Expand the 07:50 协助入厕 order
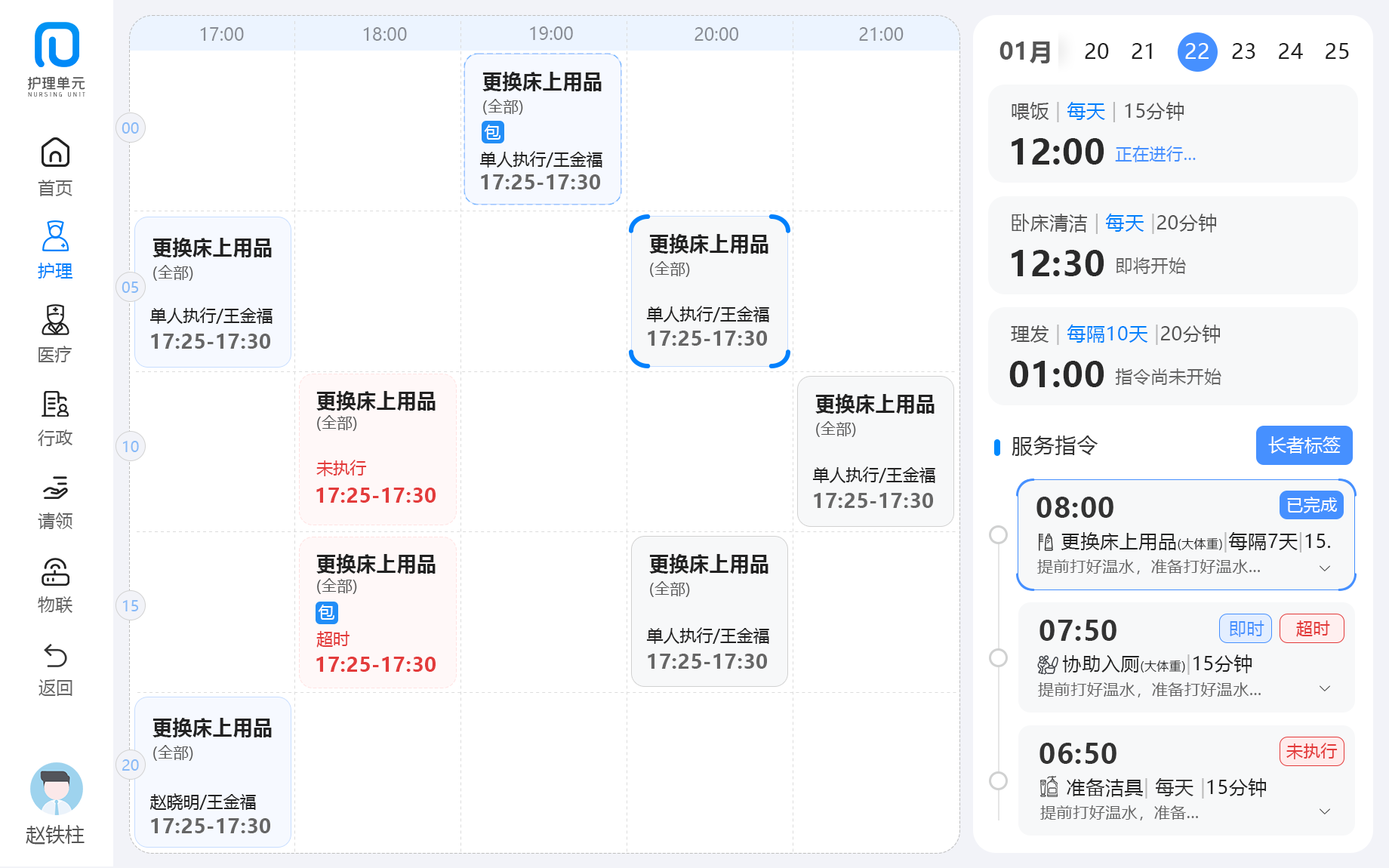 (1325, 688)
